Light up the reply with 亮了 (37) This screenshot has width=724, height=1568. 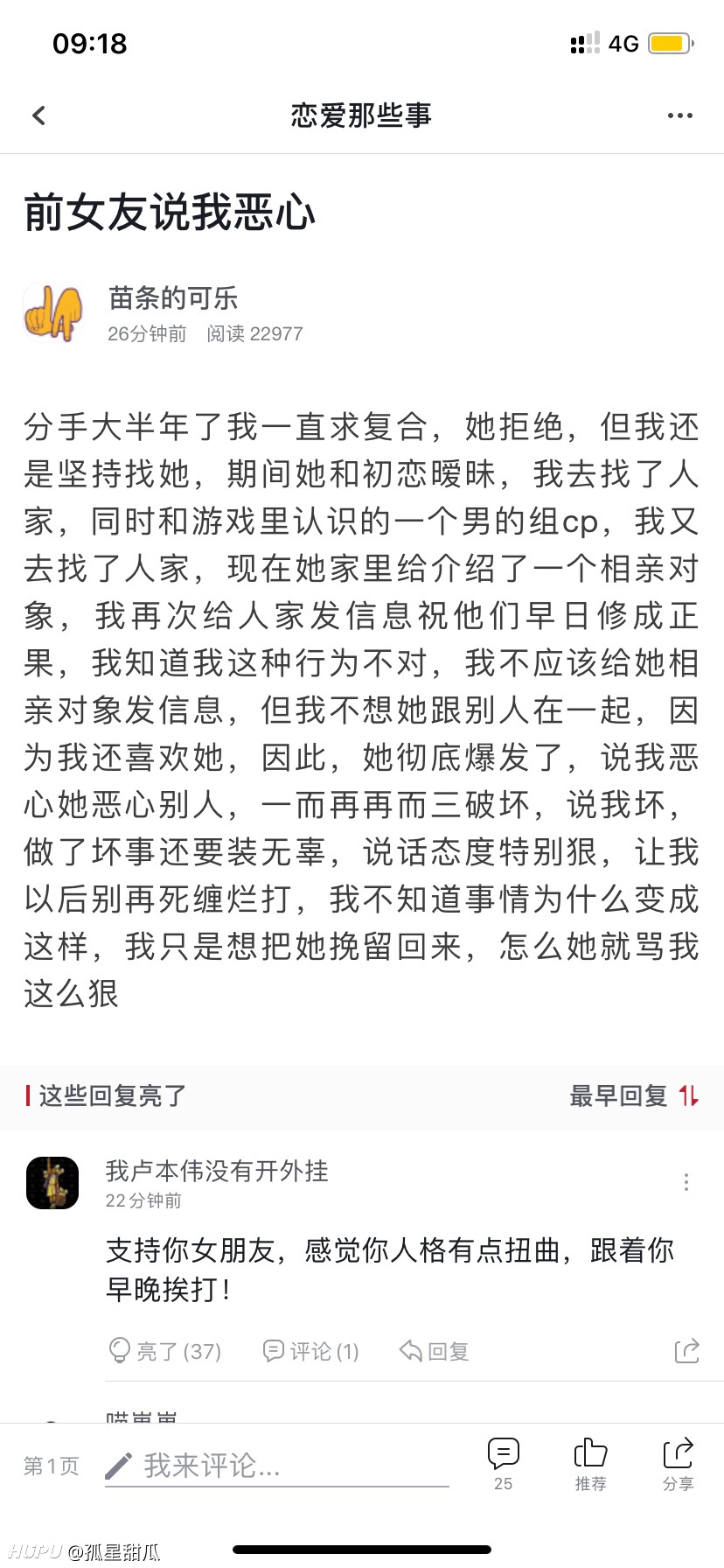point(164,1351)
